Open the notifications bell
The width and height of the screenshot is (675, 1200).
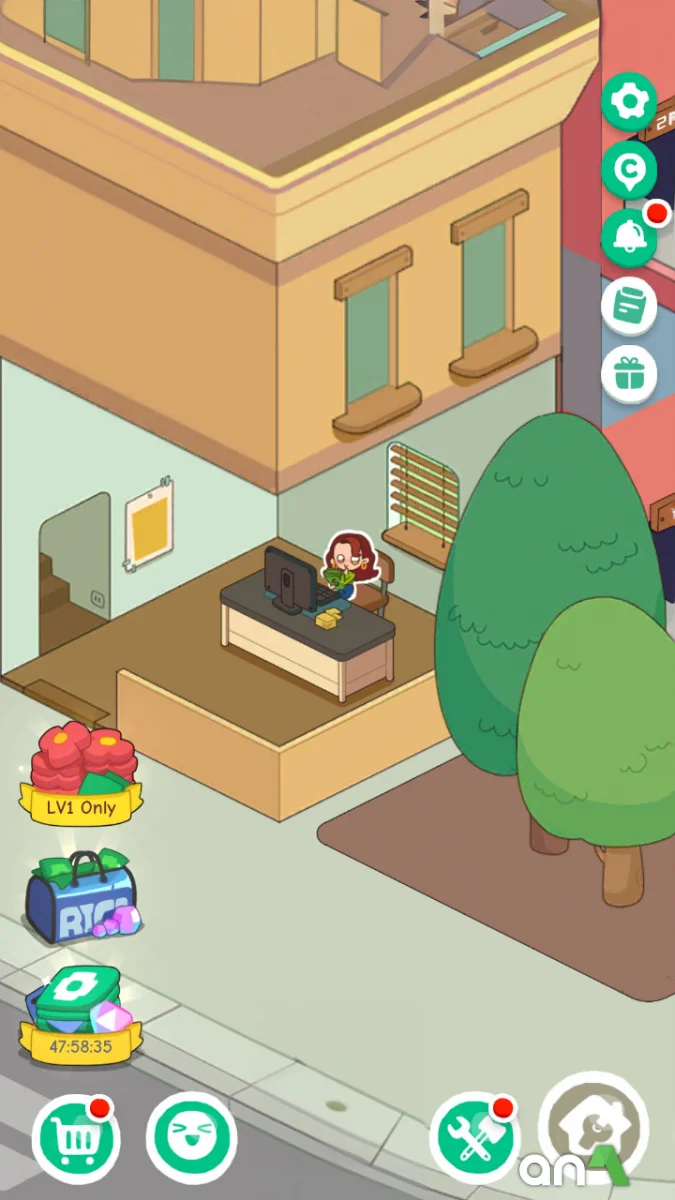(629, 237)
